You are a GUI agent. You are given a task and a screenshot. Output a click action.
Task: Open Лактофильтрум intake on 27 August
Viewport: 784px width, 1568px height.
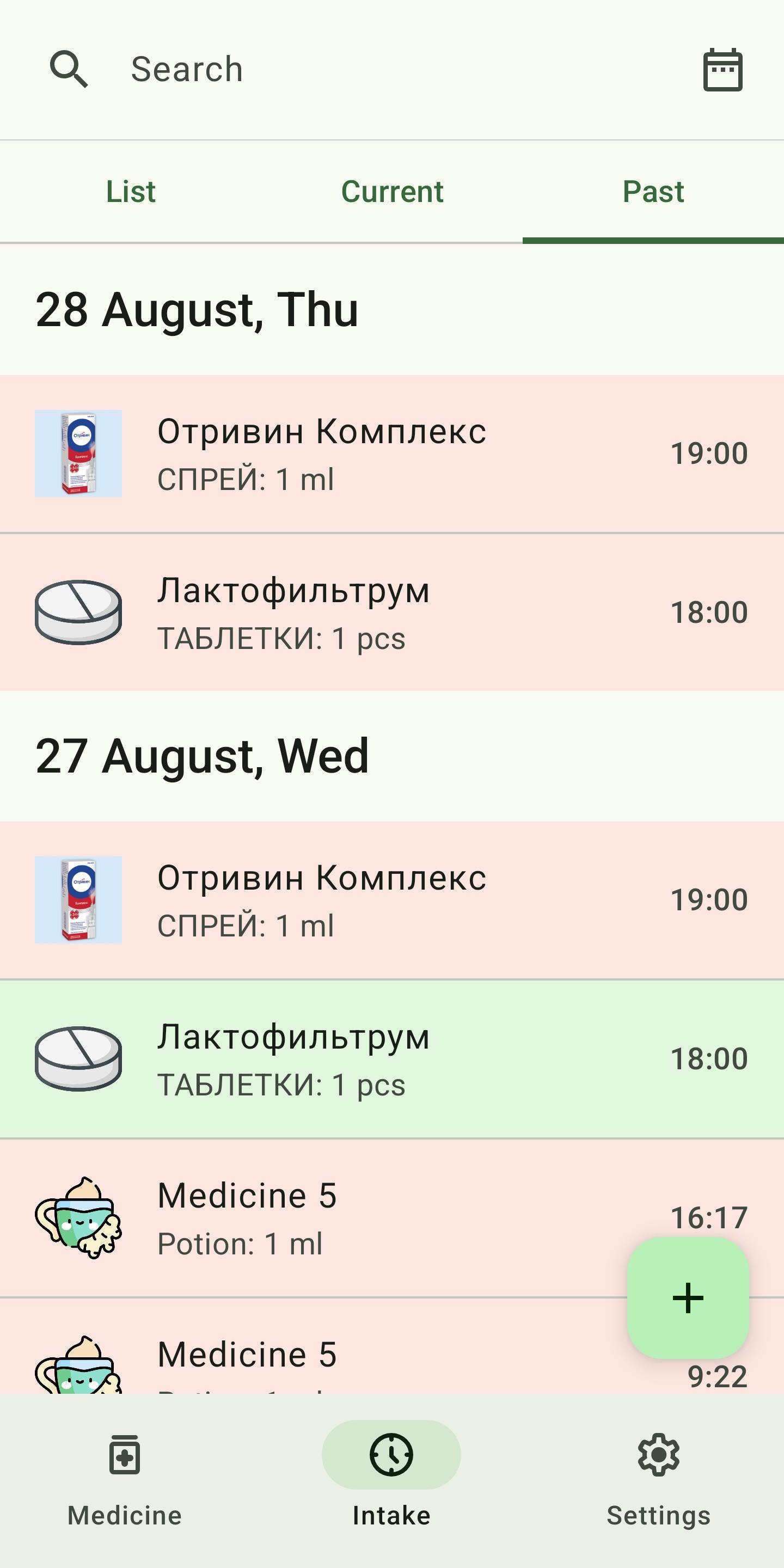(x=390, y=1059)
